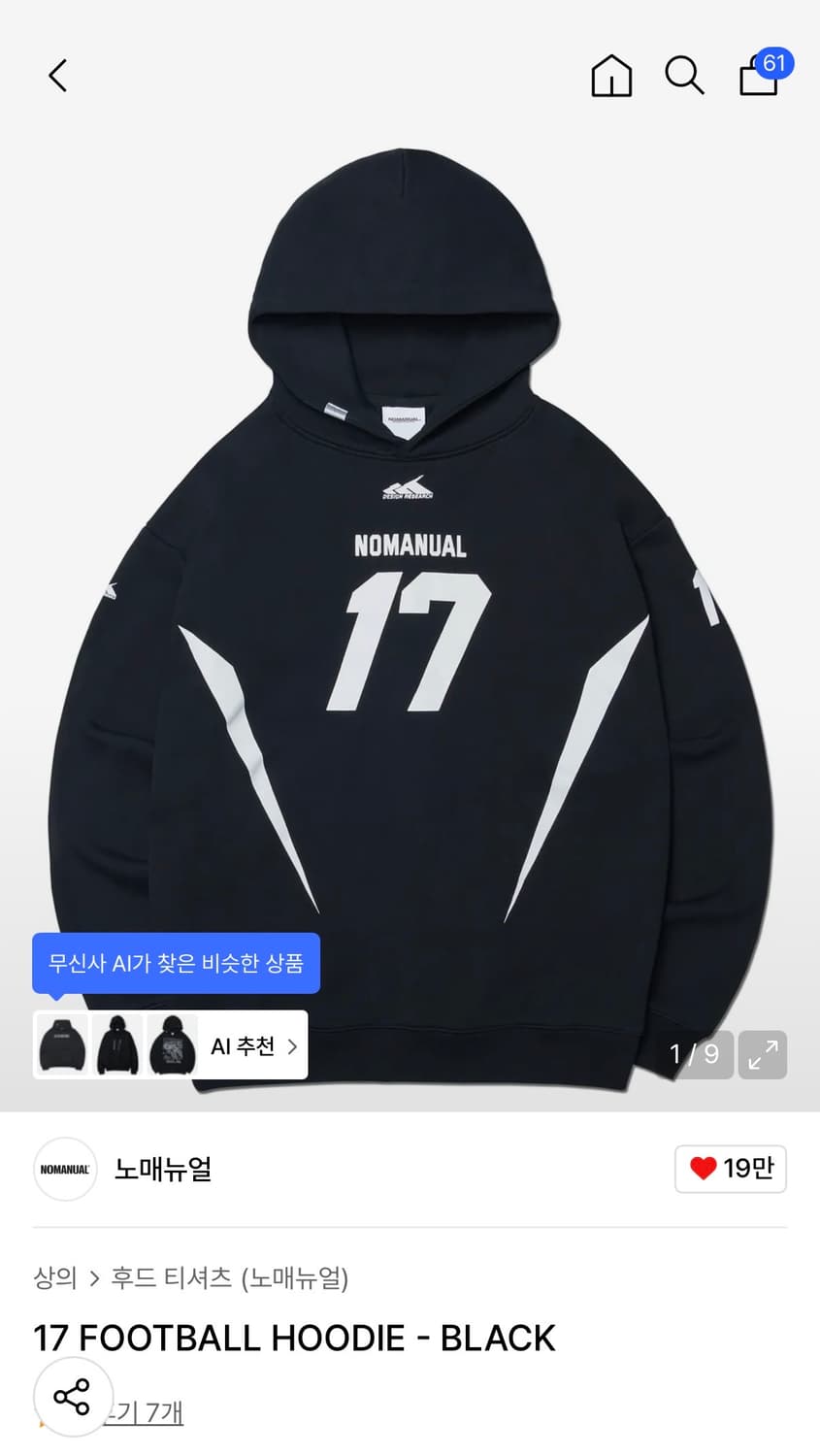The image size is (820, 1456).
Task: Open the circular NOMANUAL brand logo
Action: [64, 1169]
